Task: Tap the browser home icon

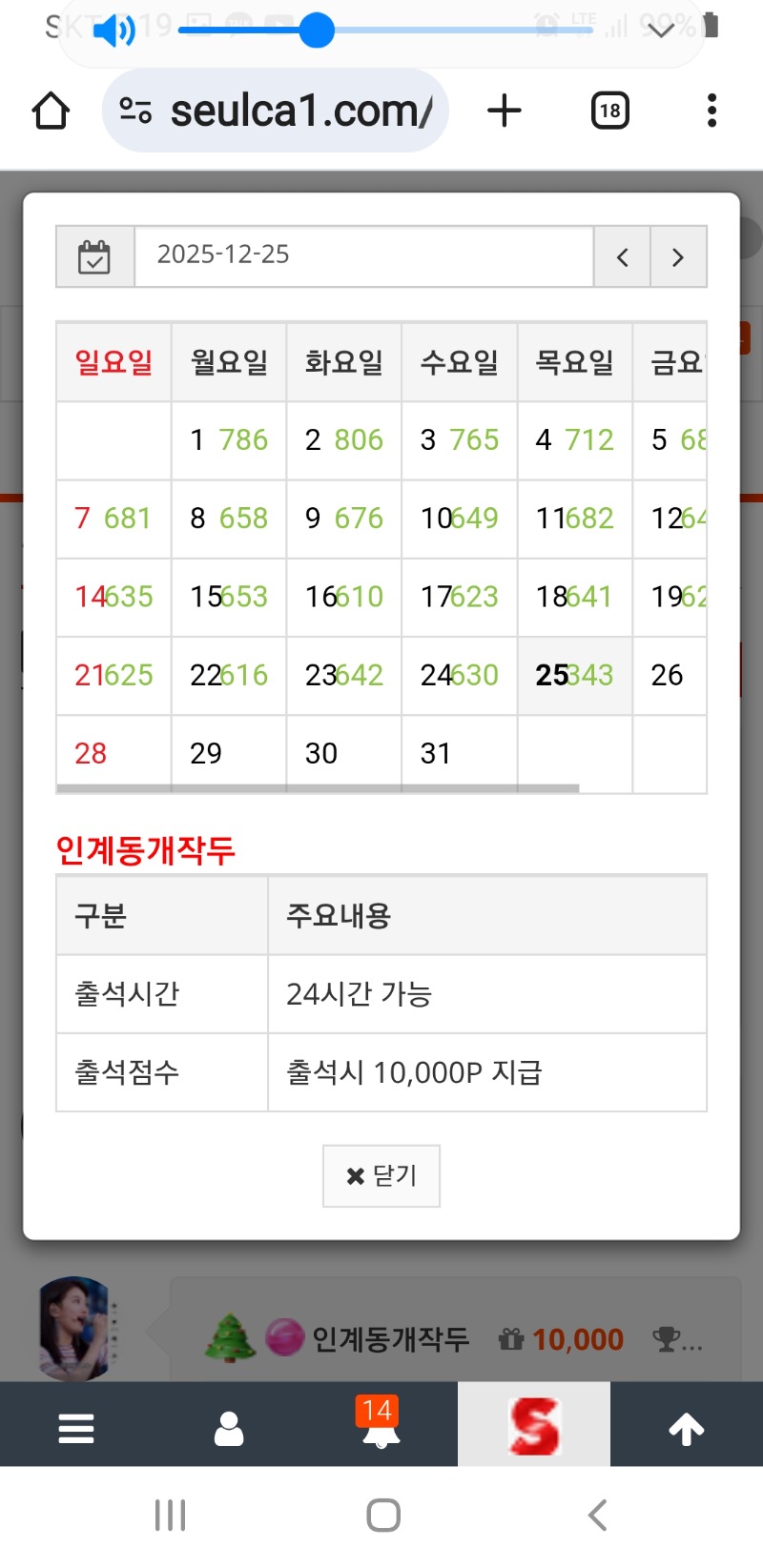Action: pos(52,111)
